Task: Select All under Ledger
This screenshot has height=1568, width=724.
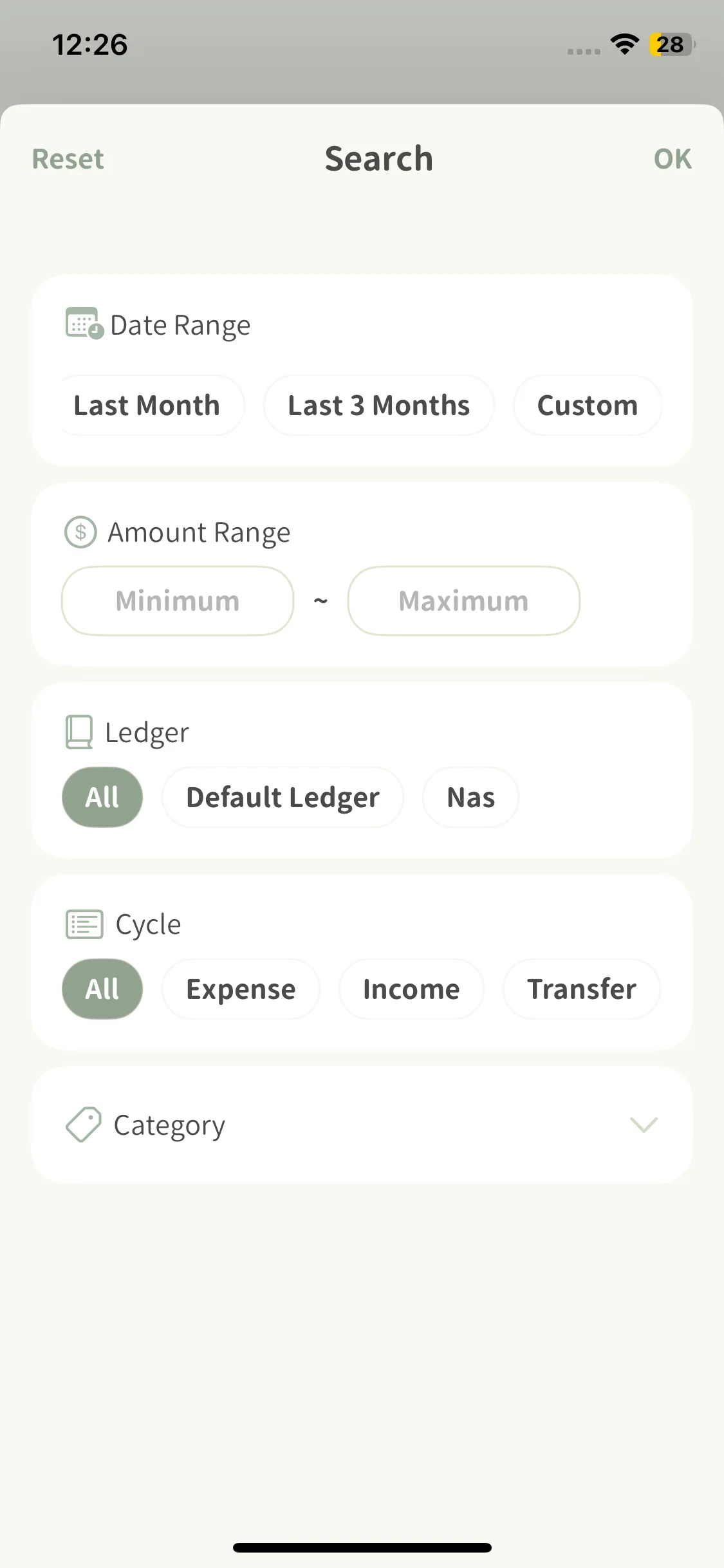Action: coord(102,798)
